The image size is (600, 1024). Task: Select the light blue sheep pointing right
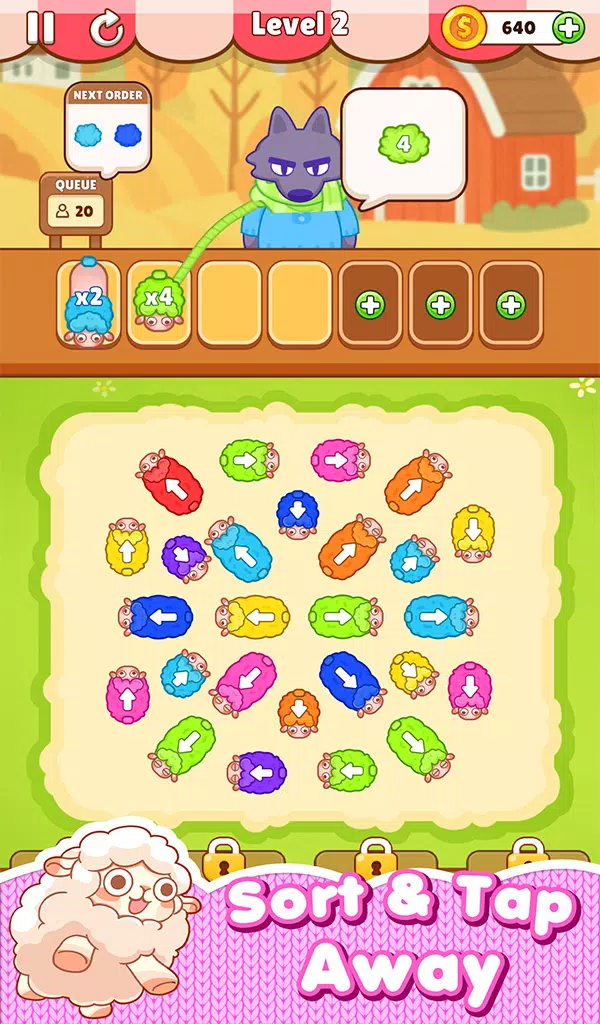pyautogui.click(x=438, y=617)
